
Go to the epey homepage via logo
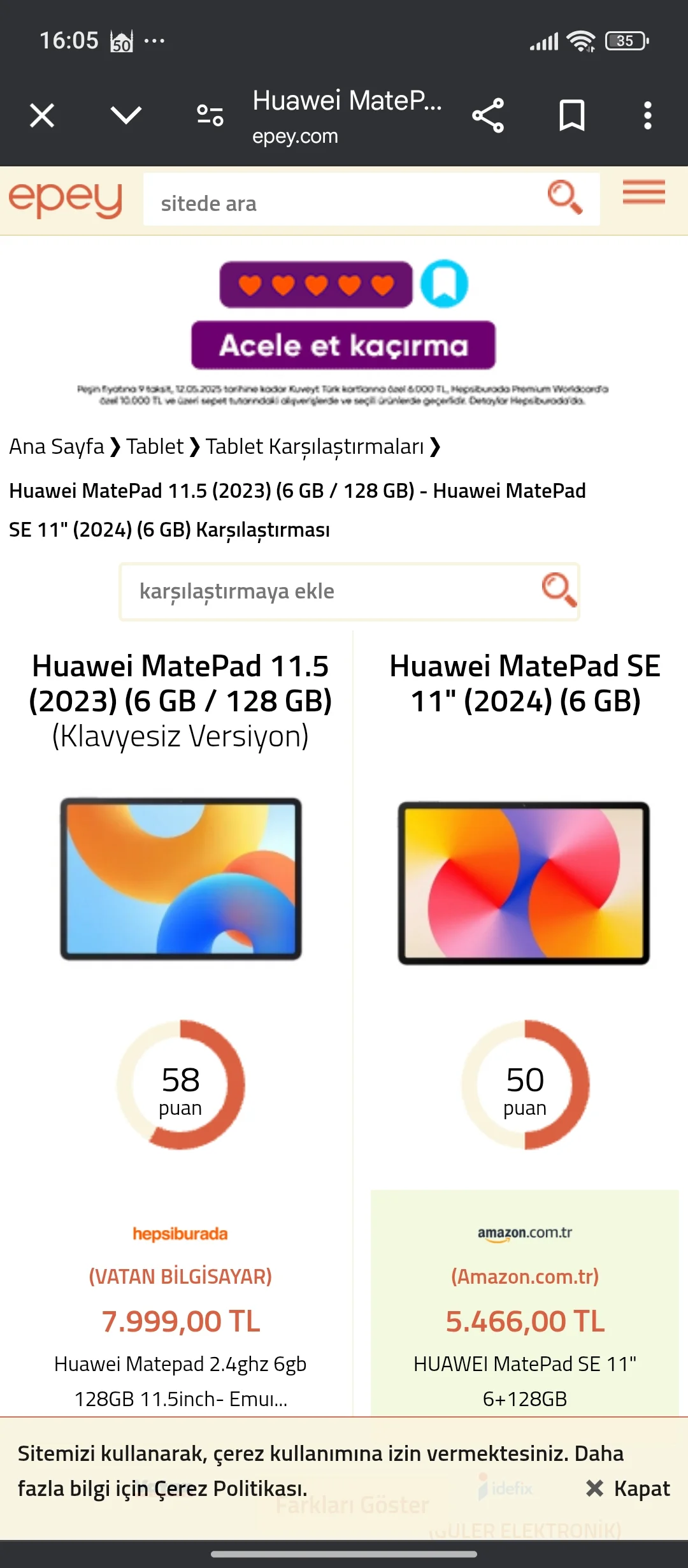[66, 200]
